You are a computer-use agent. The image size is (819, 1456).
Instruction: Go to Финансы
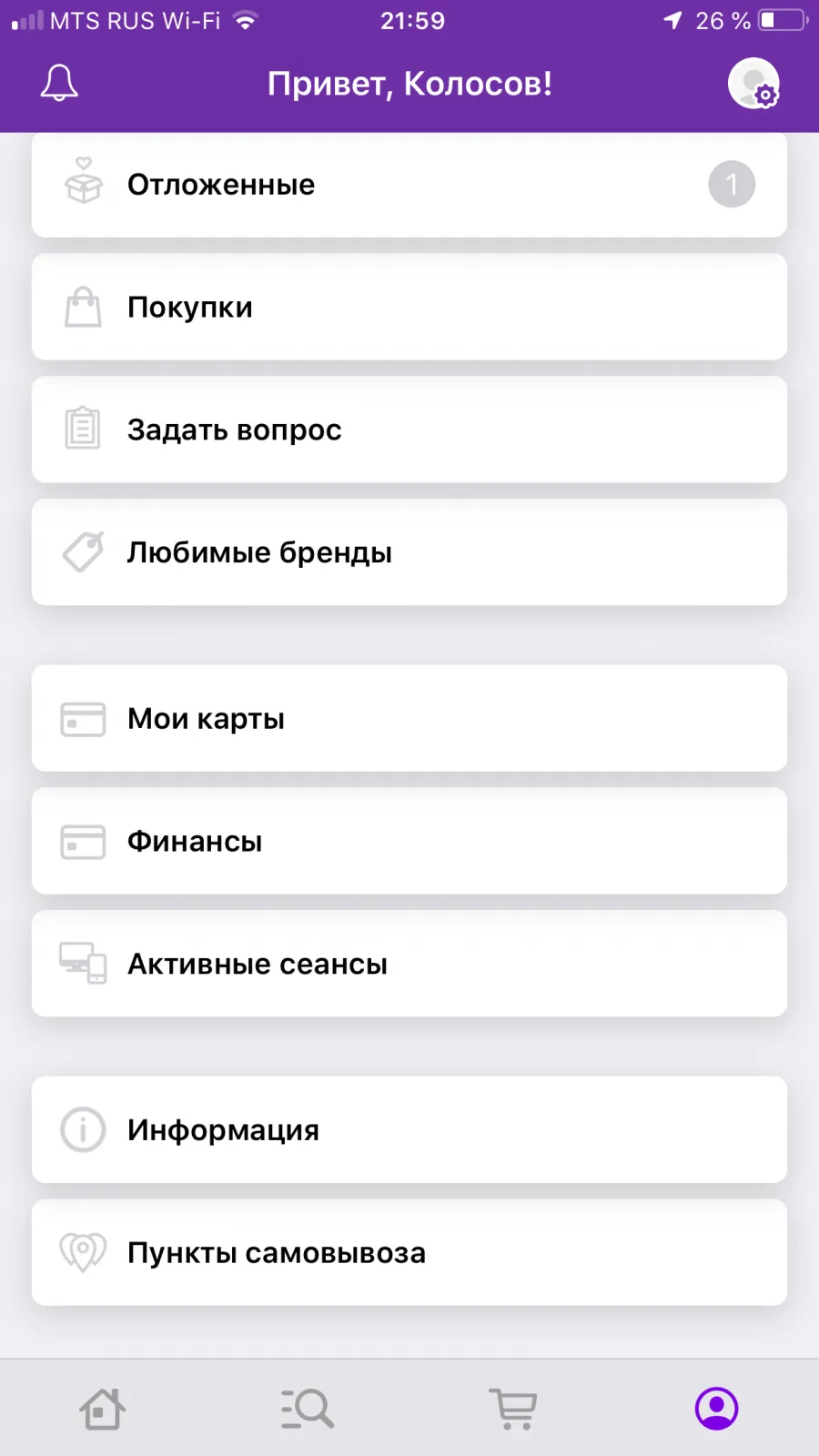point(409,841)
